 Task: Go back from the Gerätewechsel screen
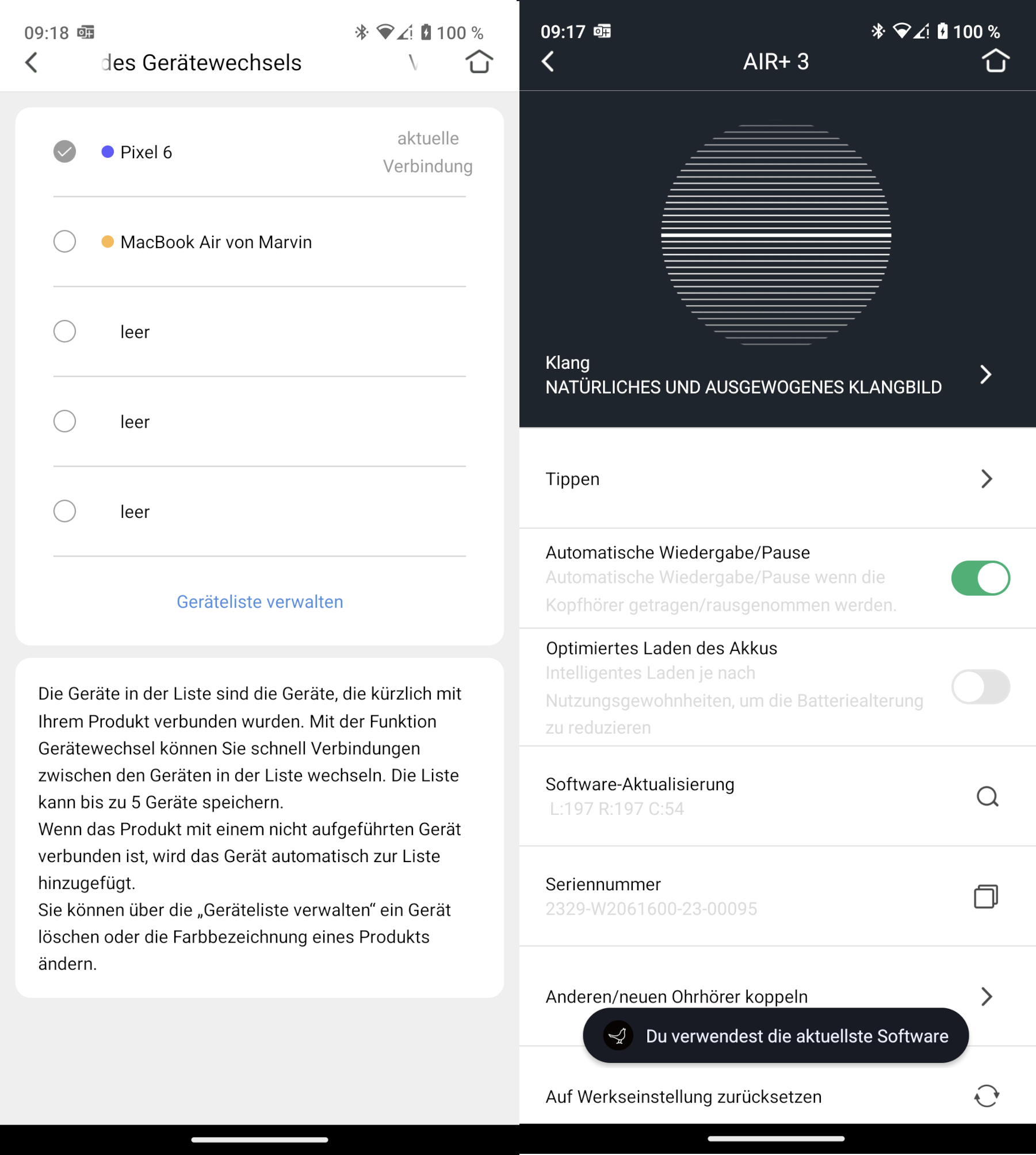click(x=32, y=62)
